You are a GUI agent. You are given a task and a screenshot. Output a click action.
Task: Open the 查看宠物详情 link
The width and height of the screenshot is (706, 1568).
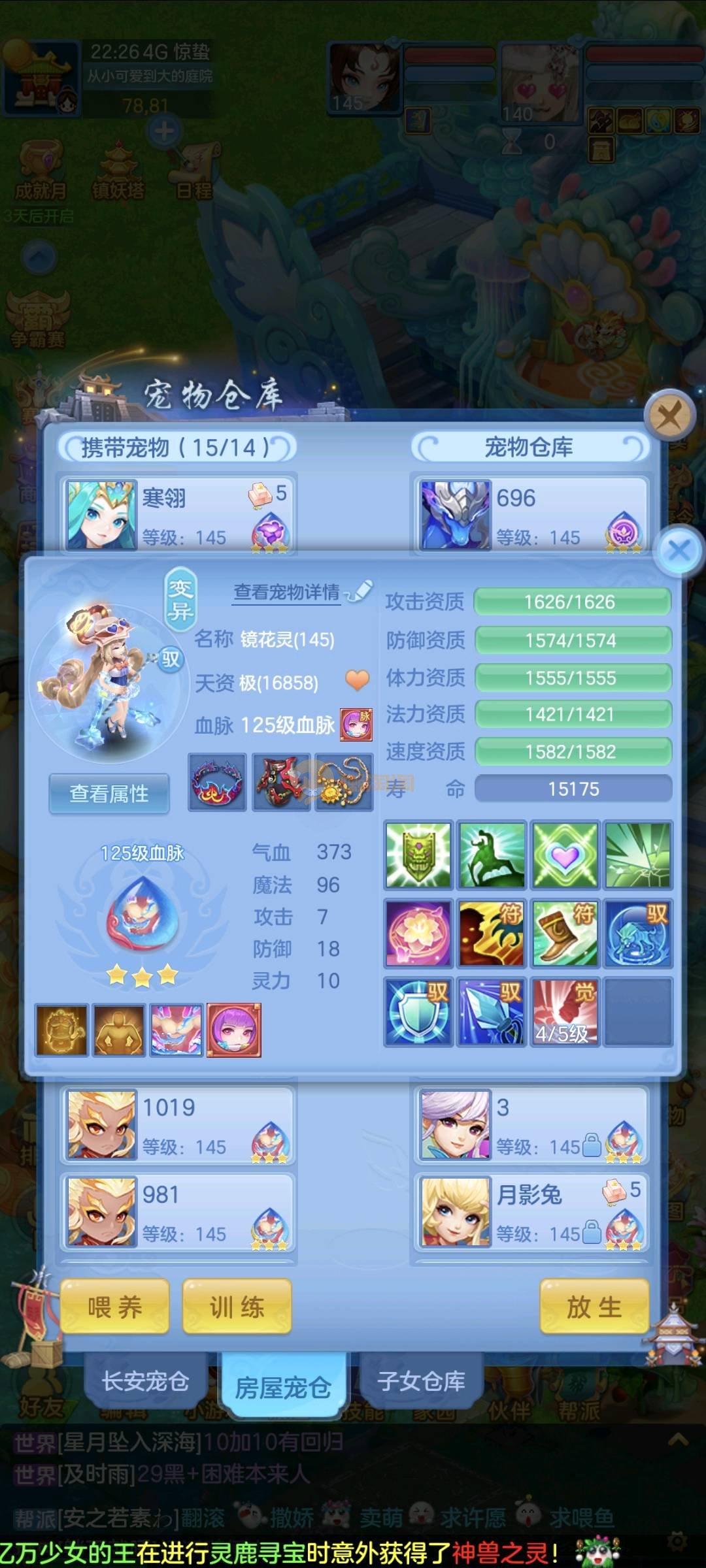(x=287, y=592)
